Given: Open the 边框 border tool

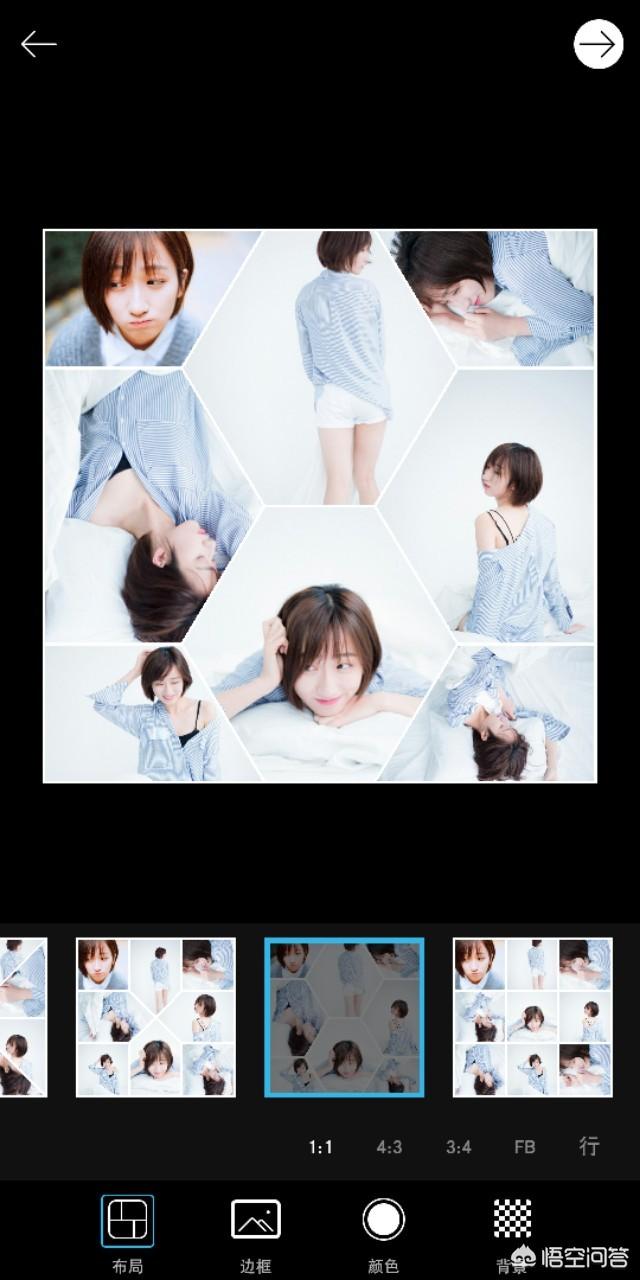Looking at the screenshot, I should [x=255, y=1223].
